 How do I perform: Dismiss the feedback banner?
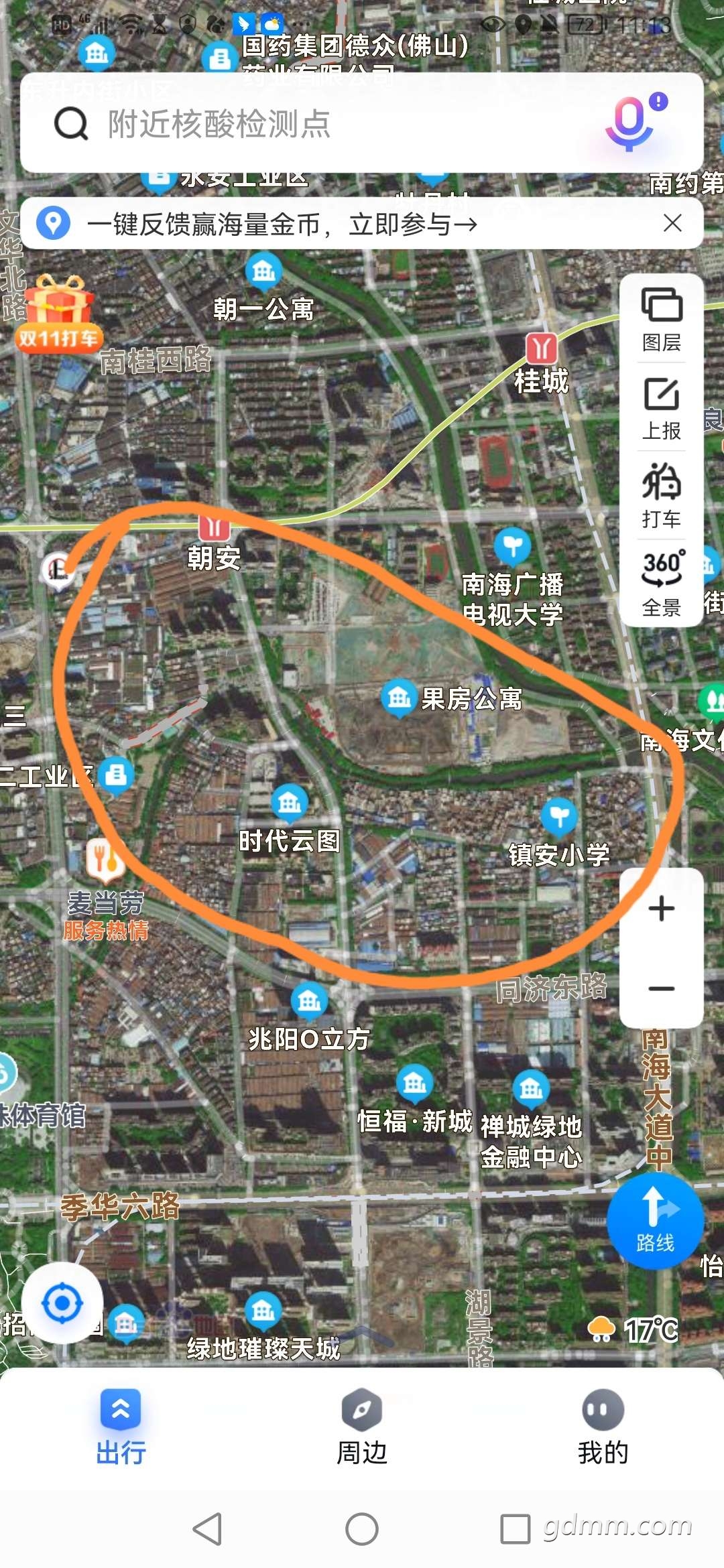tap(672, 223)
